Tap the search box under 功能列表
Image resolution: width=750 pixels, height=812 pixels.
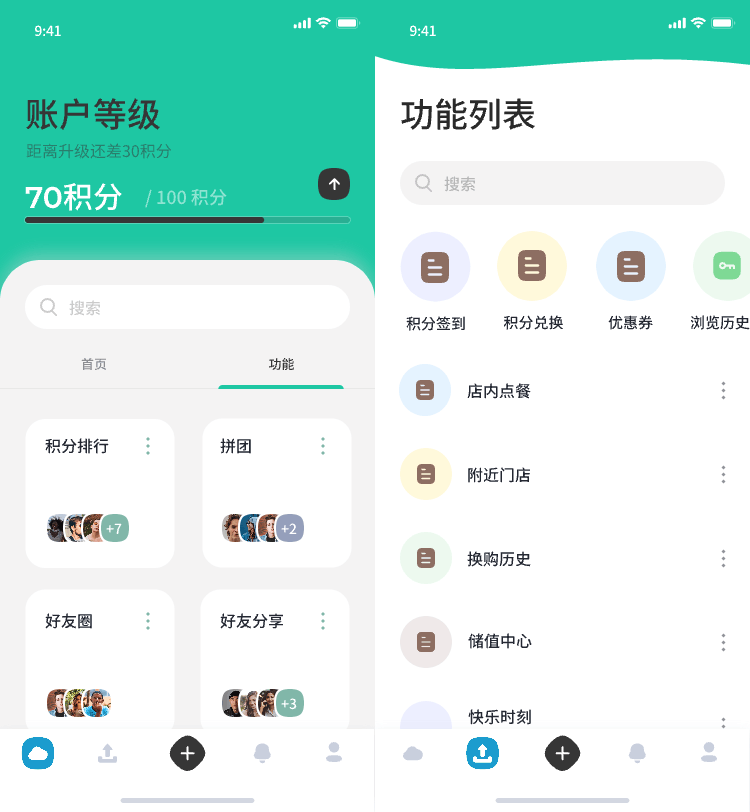562,183
